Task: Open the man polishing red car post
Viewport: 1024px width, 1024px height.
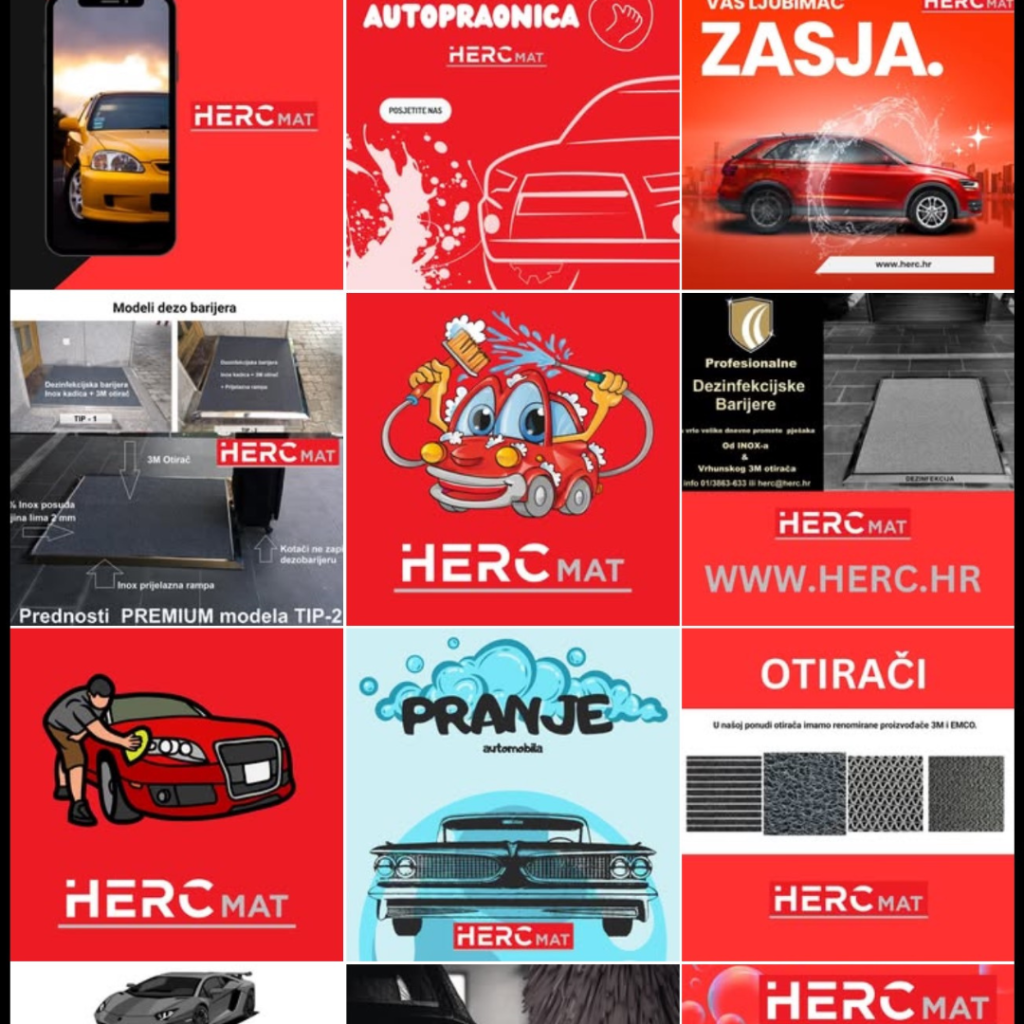Action: 176,794
